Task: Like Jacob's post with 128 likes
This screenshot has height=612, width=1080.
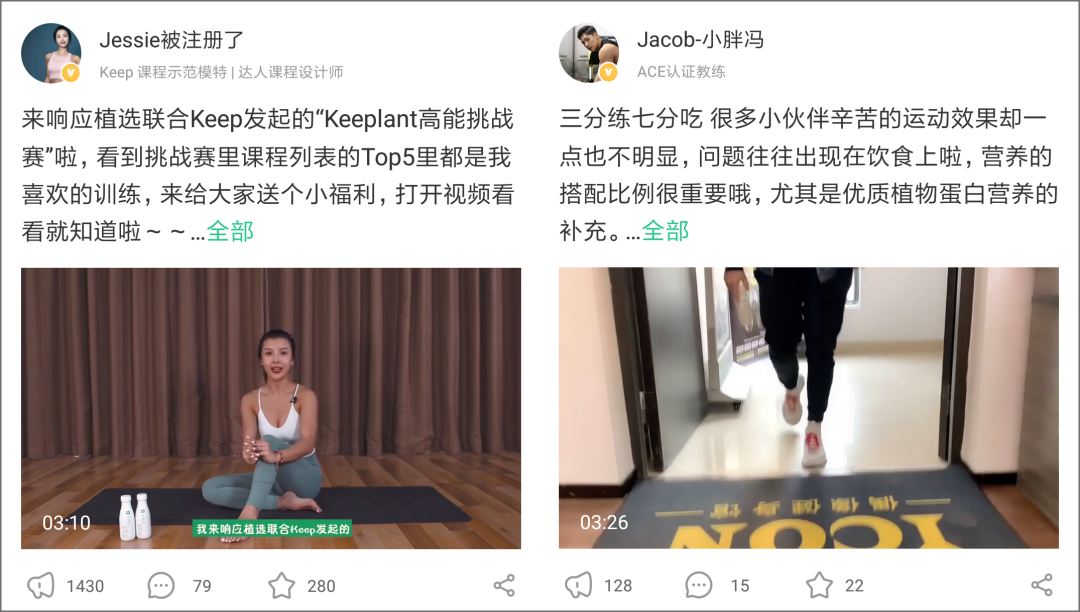Action: point(579,585)
